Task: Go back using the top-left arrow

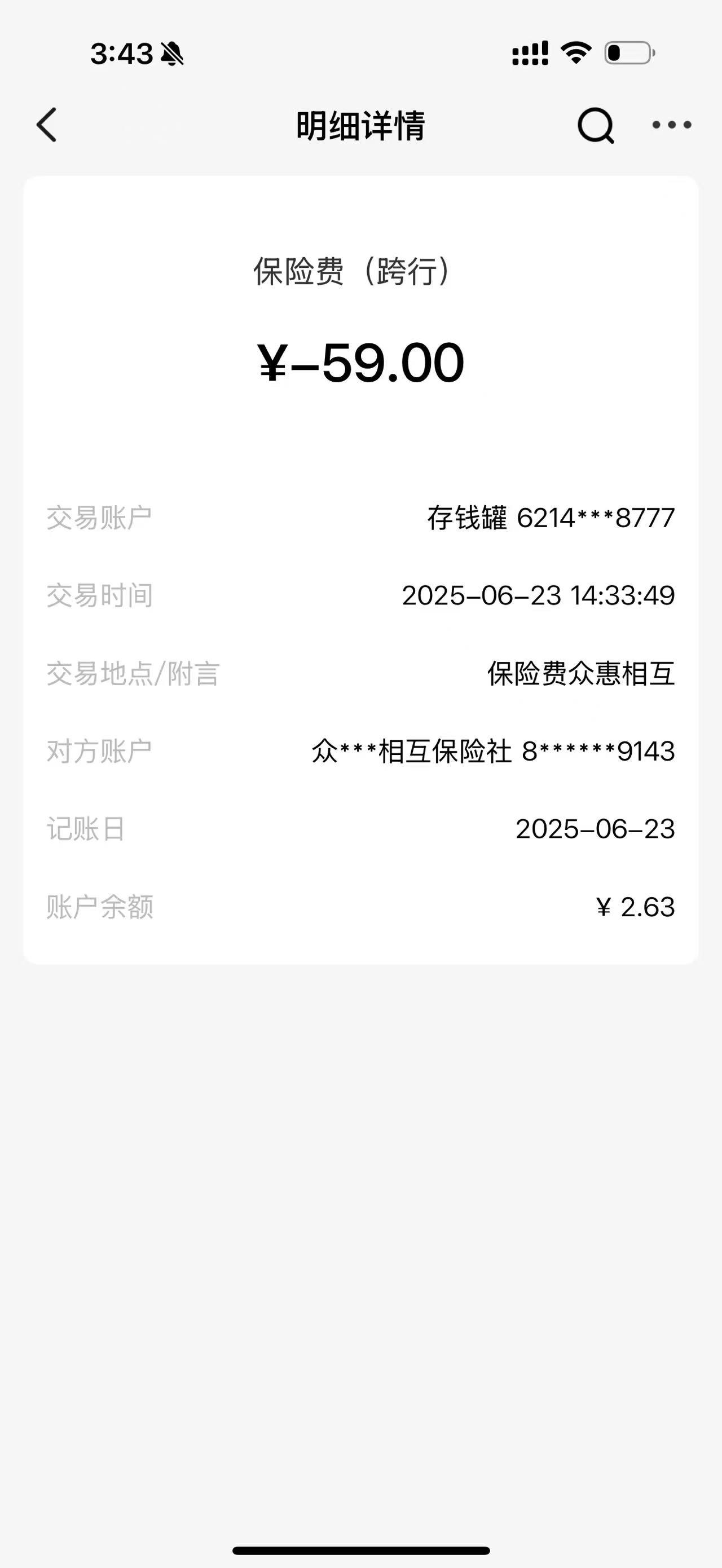Action: click(x=47, y=125)
